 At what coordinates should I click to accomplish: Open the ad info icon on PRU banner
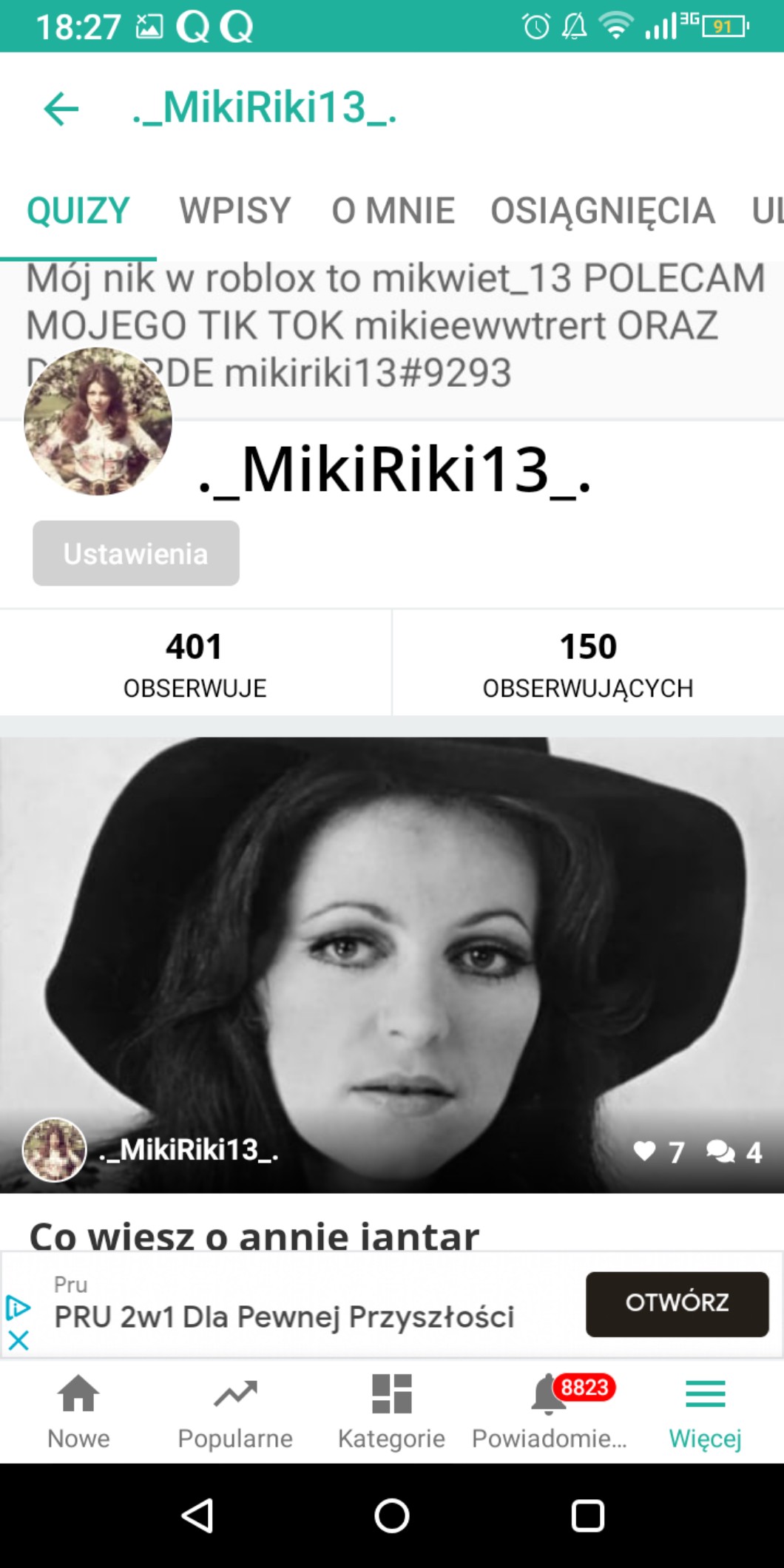[x=18, y=1308]
